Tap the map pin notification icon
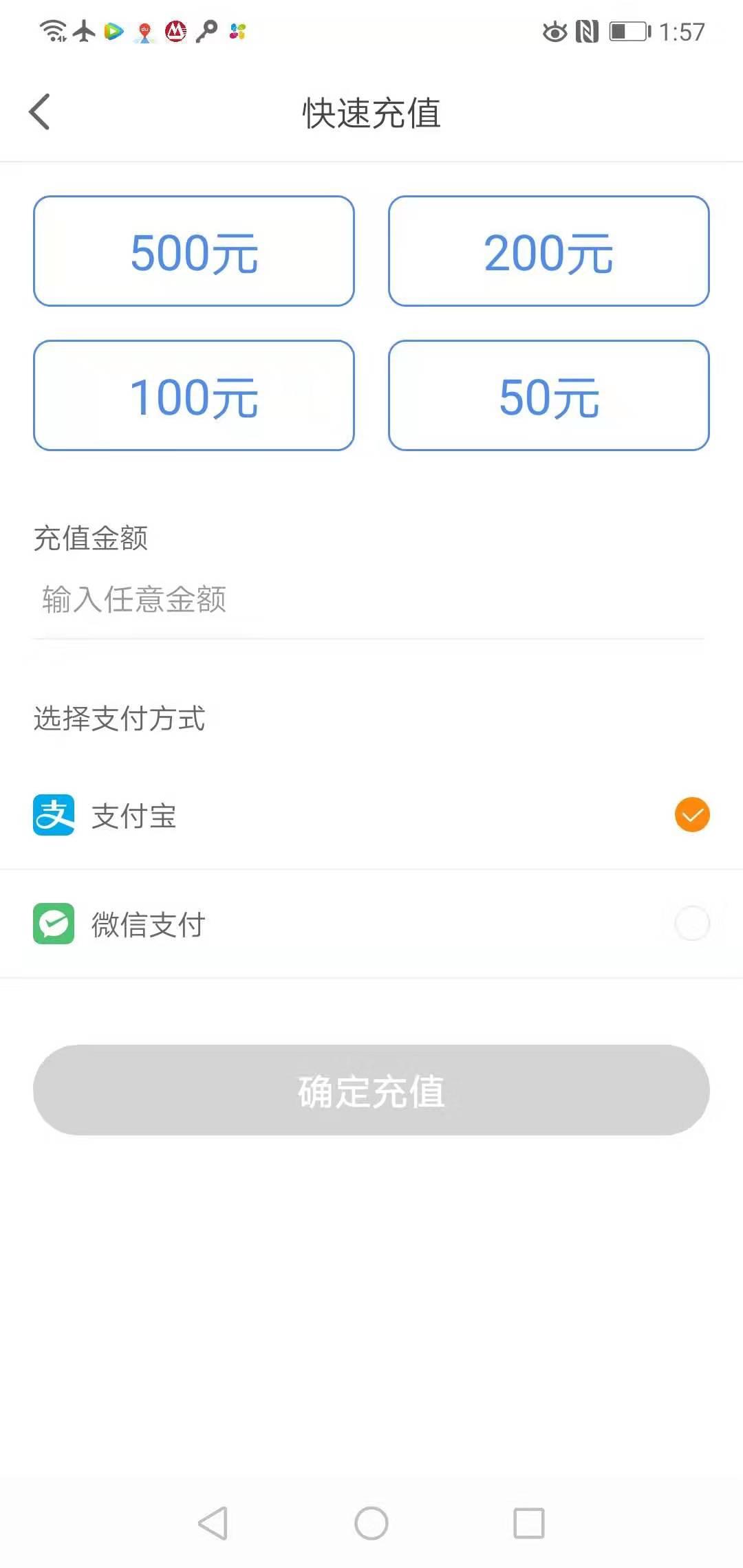 tap(143, 31)
